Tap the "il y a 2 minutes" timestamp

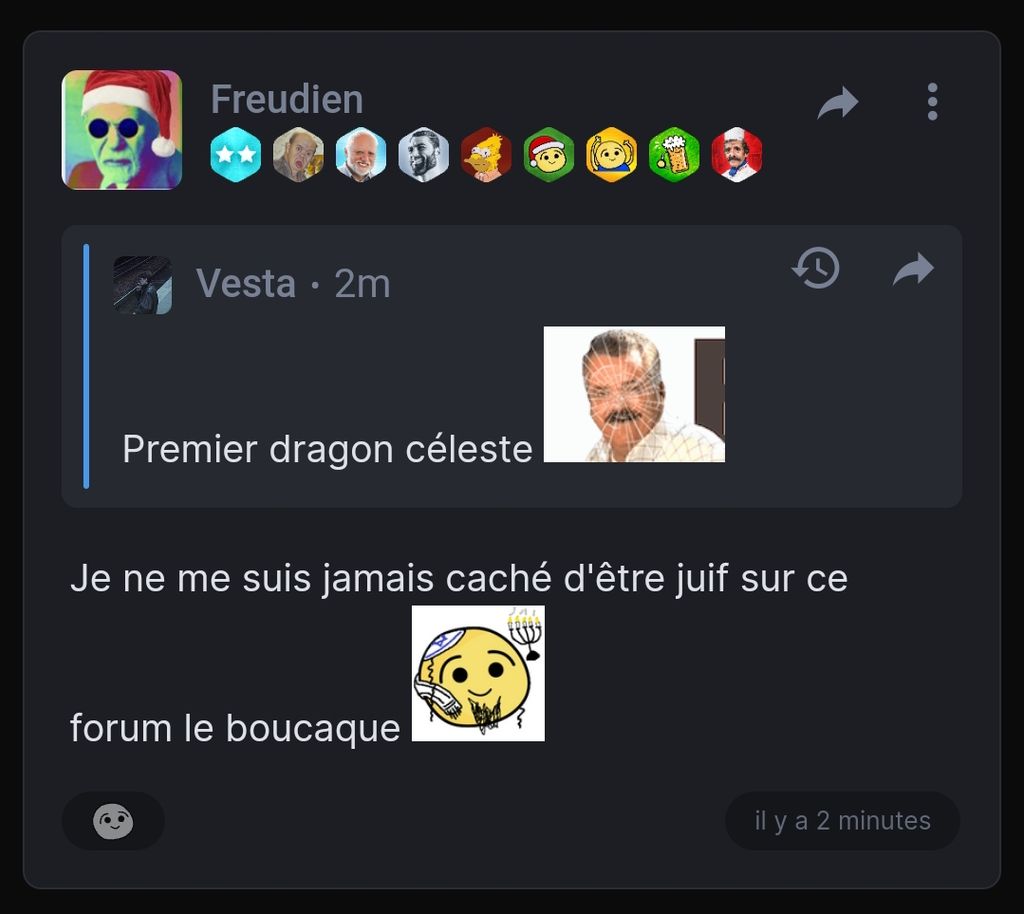[x=842, y=821]
